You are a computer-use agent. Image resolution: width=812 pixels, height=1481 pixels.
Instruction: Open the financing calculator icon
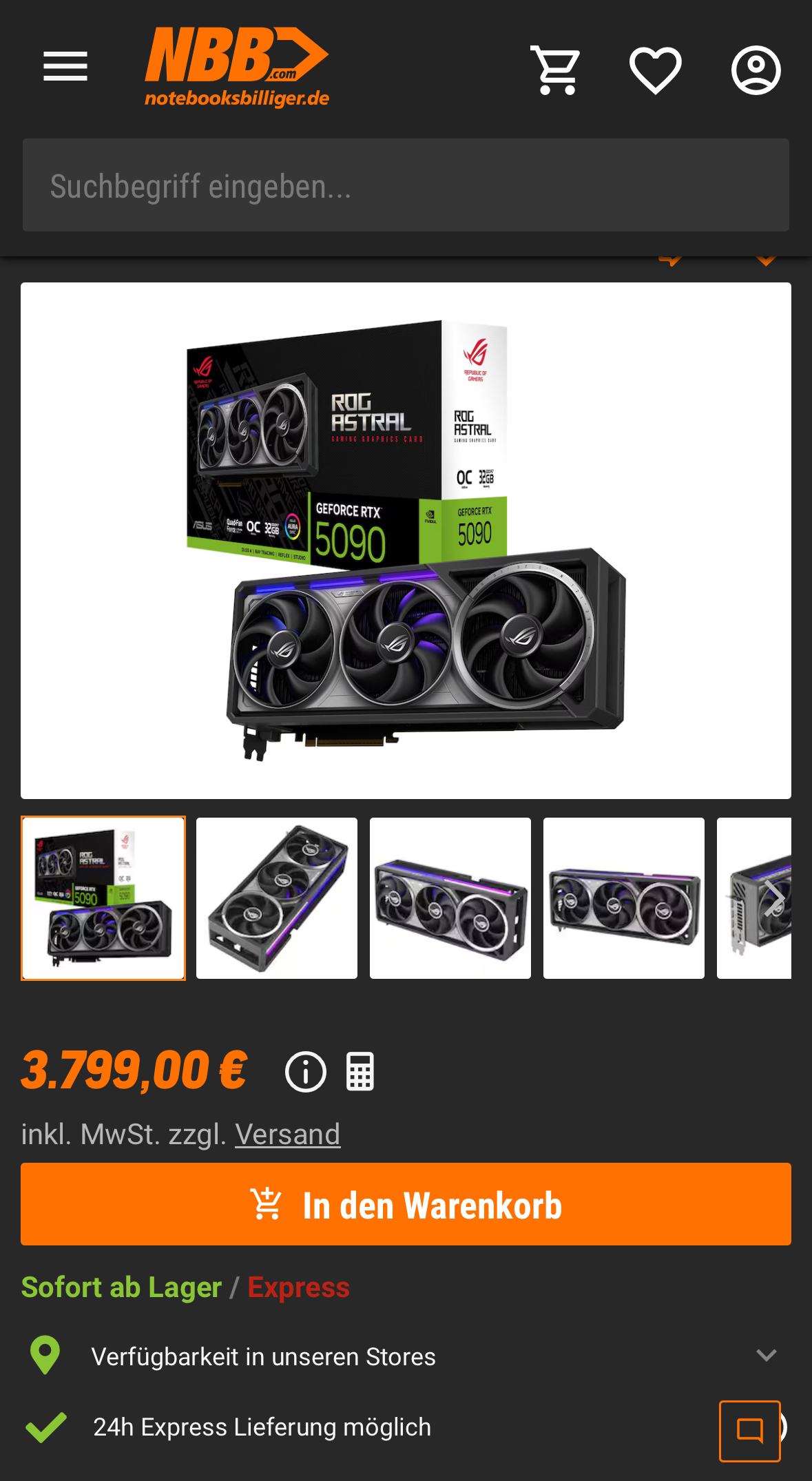[360, 1072]
